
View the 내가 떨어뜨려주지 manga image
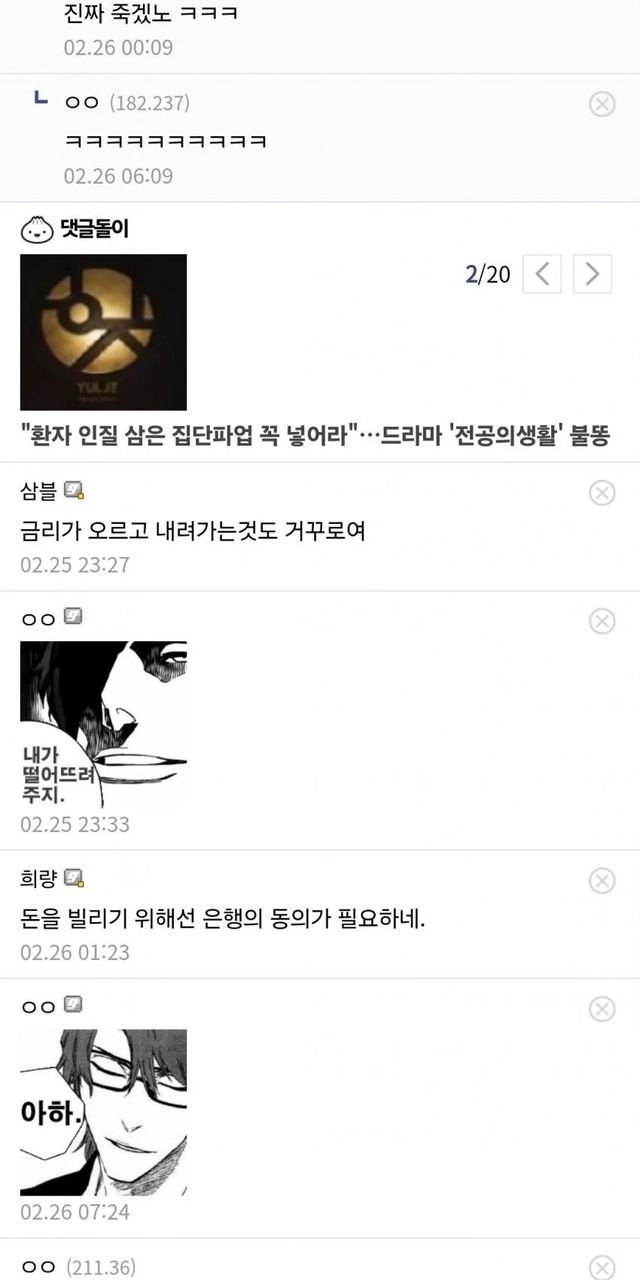click(103, 724)
